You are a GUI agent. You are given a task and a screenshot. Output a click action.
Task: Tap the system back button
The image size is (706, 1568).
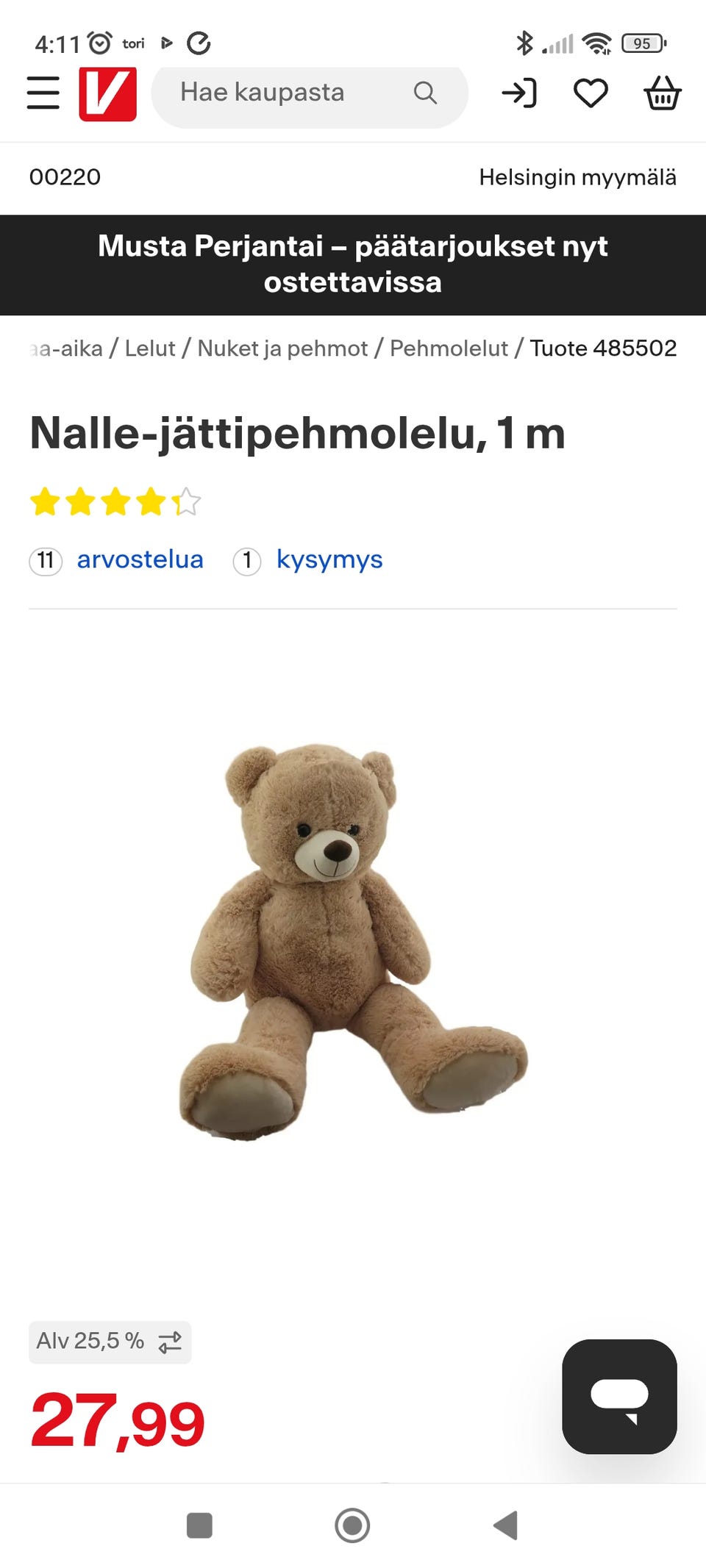point(505,1525)
